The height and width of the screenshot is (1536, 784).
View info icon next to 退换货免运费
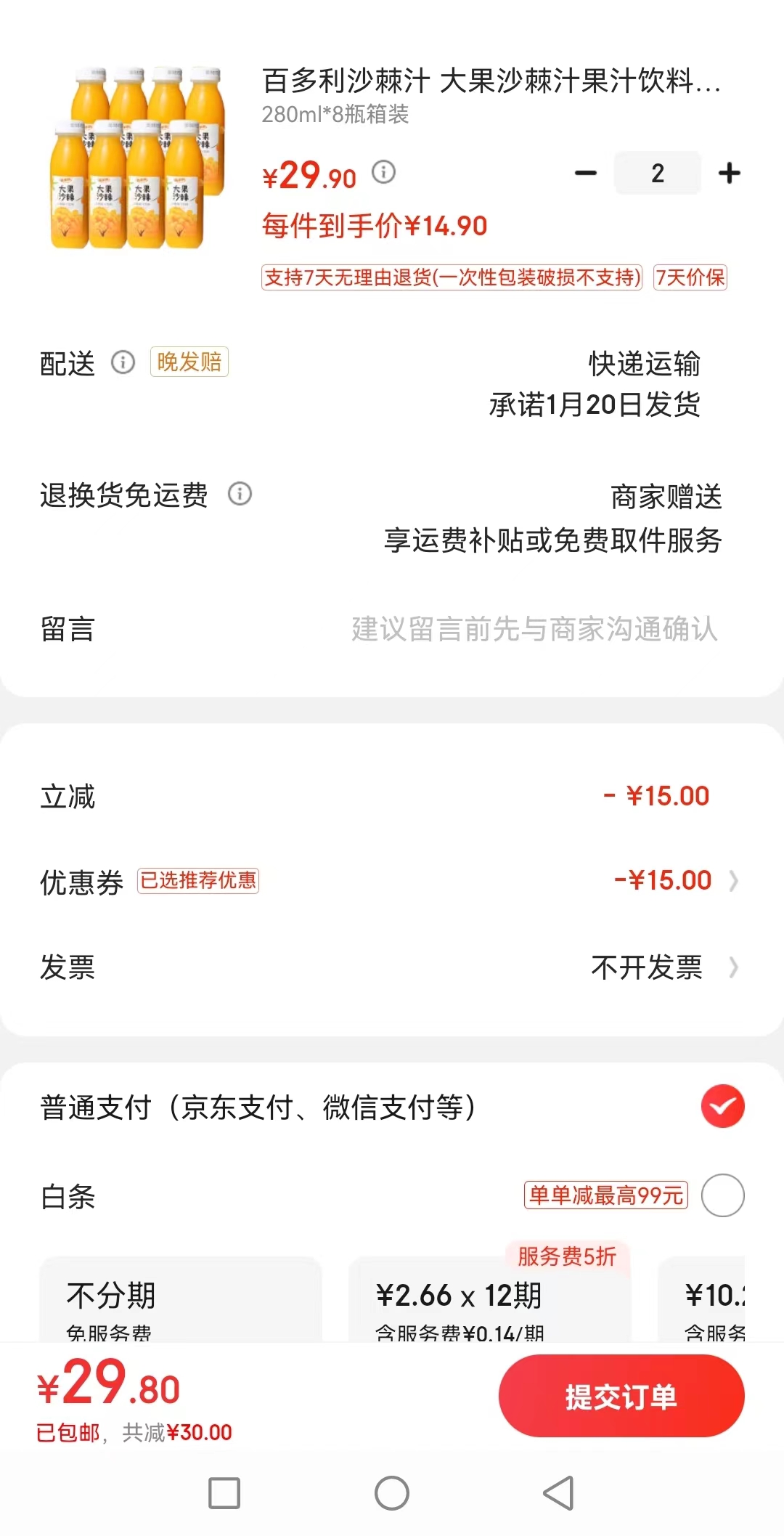coord(241,495)
